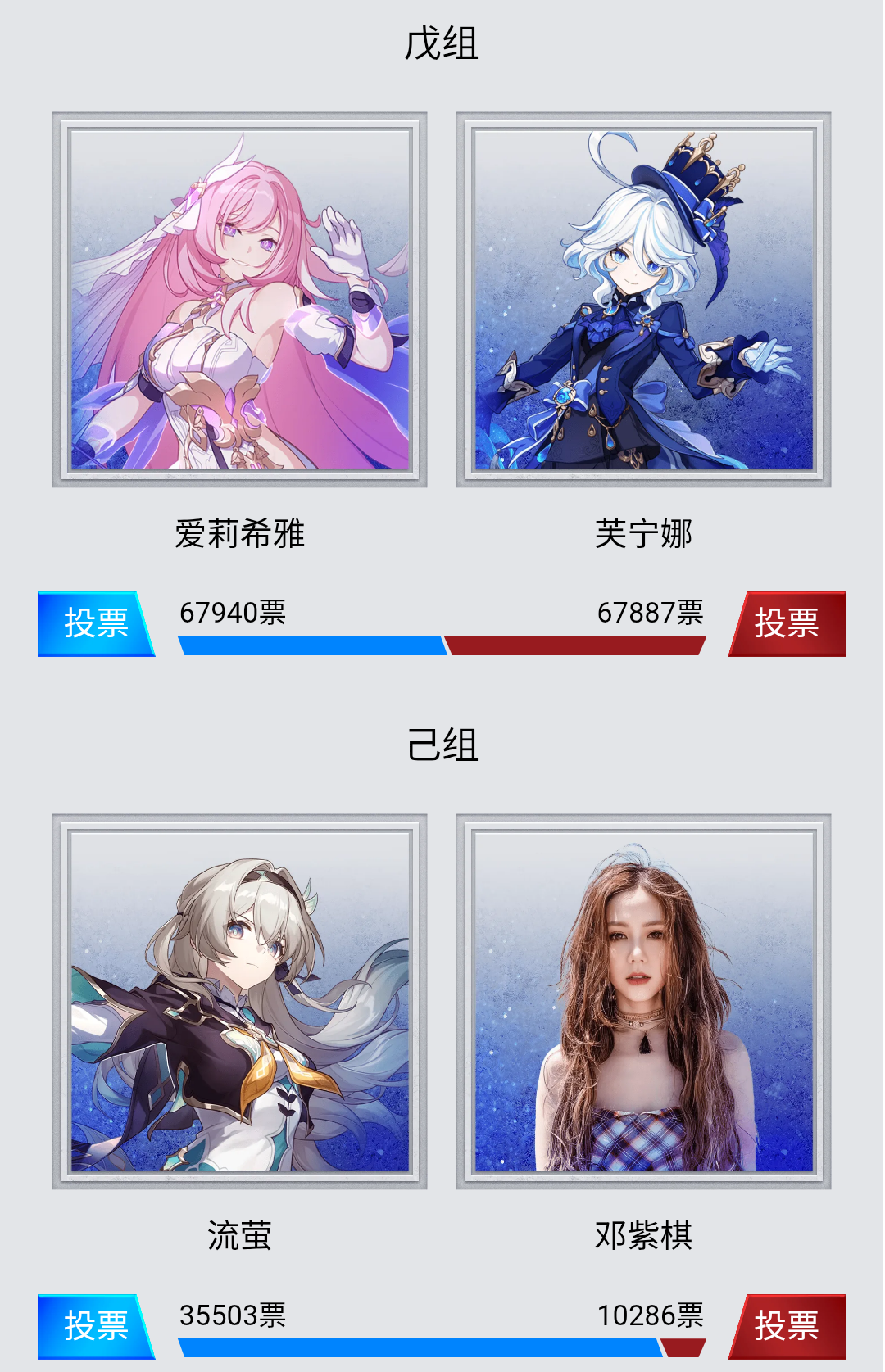Viewport: 885px width, 1372px height.
Task: Cast a vote for 流萤
Action: pyautogui.click(x=95, y=1325)
